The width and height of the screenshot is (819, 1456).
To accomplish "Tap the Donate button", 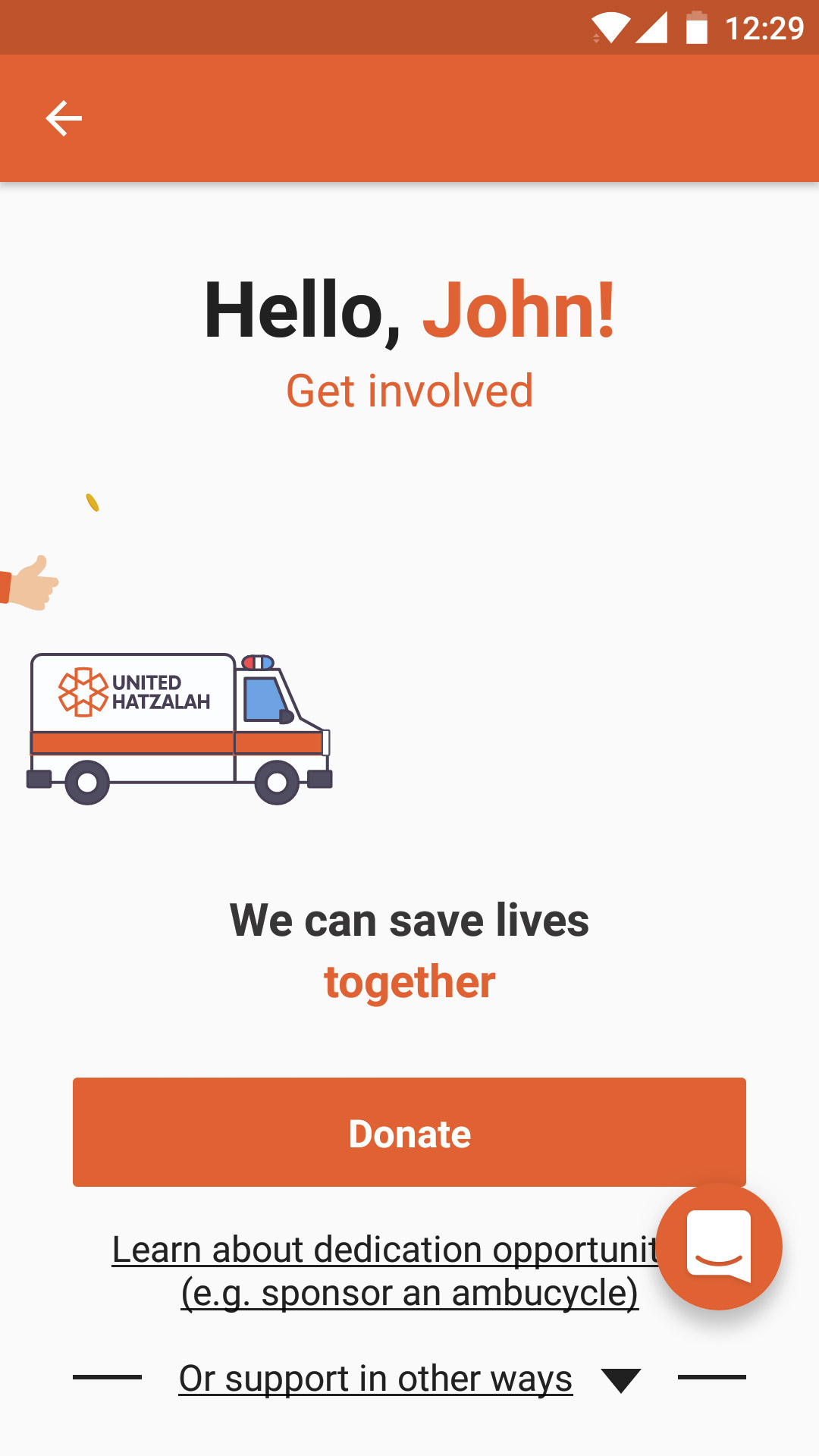I will pyautogui.click(x=409, y=1132).
